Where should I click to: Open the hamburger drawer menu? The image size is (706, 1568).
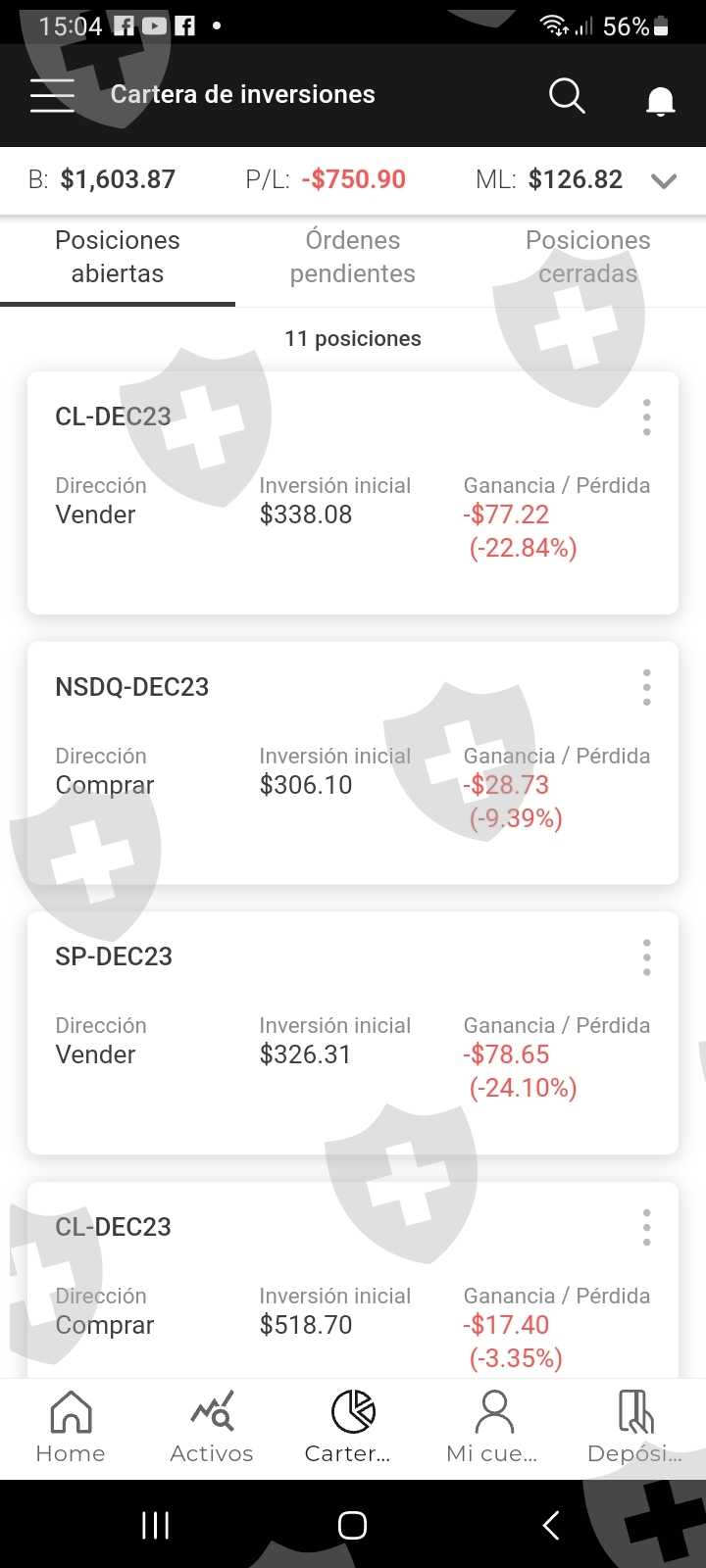click(x=52, y=95)
